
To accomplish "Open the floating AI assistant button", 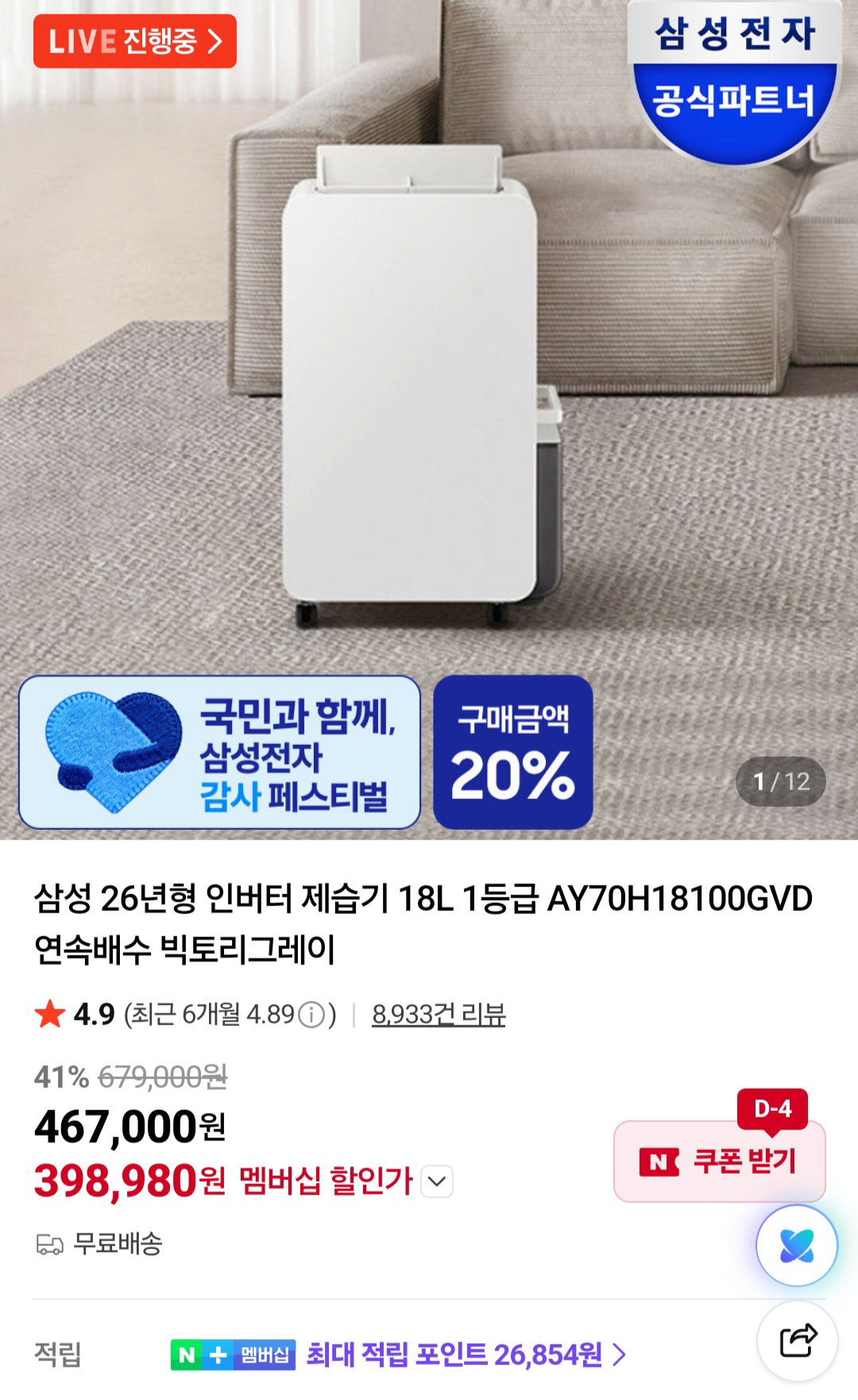I will [x=796, y=1246].
